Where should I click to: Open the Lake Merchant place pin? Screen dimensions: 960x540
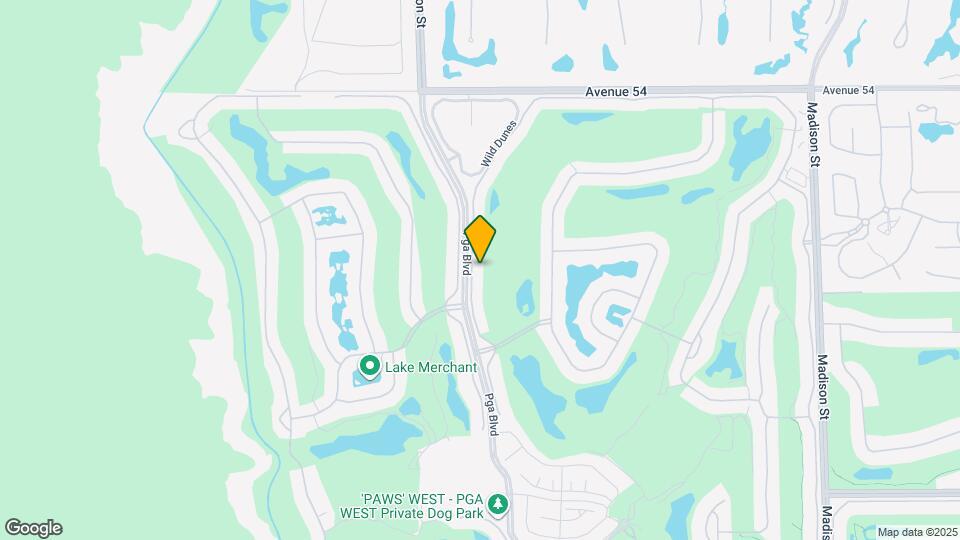pos(369,367)
